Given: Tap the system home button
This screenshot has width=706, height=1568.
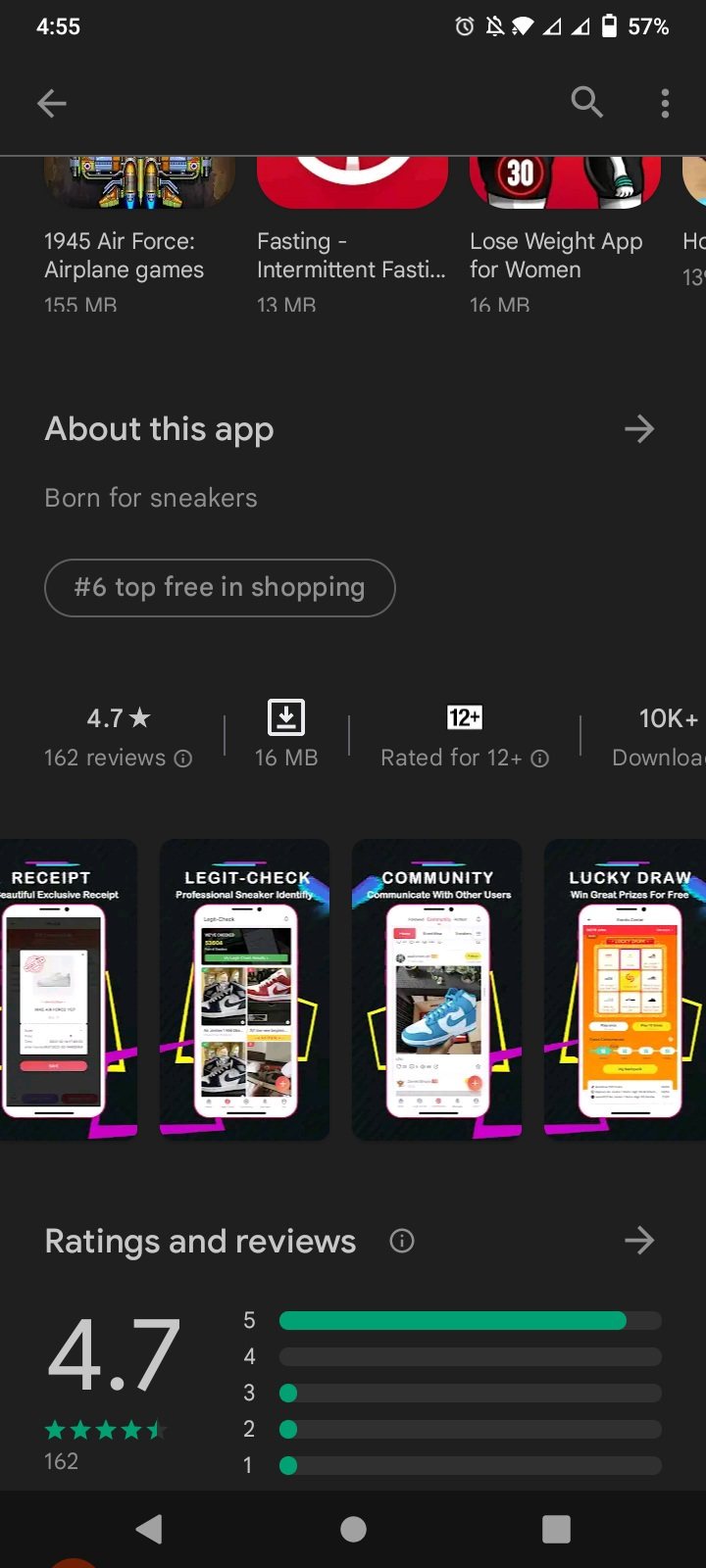Looking at the screenshot, I should click(353, 1529).
